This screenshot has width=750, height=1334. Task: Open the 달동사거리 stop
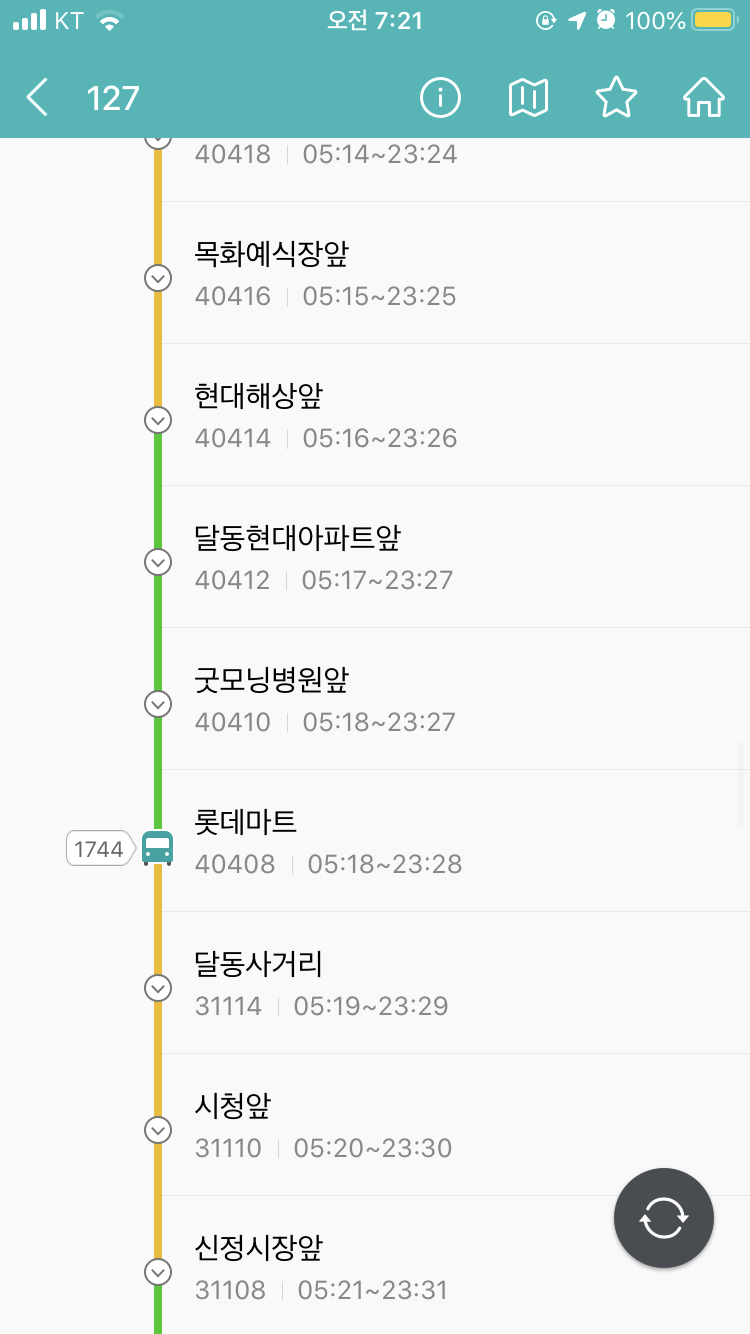(x=456, y=983)
